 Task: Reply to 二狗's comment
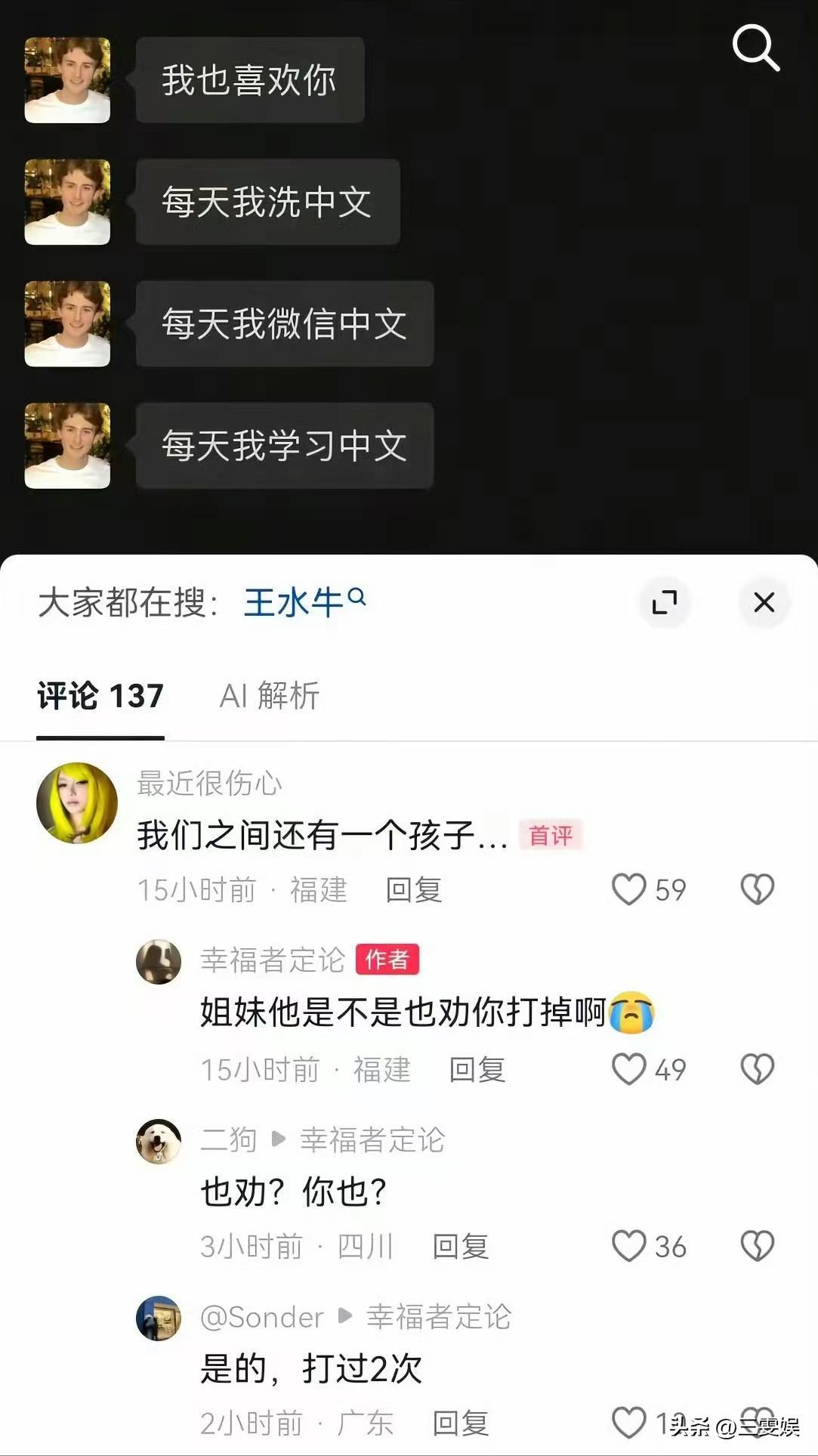tap(461, 1246)
